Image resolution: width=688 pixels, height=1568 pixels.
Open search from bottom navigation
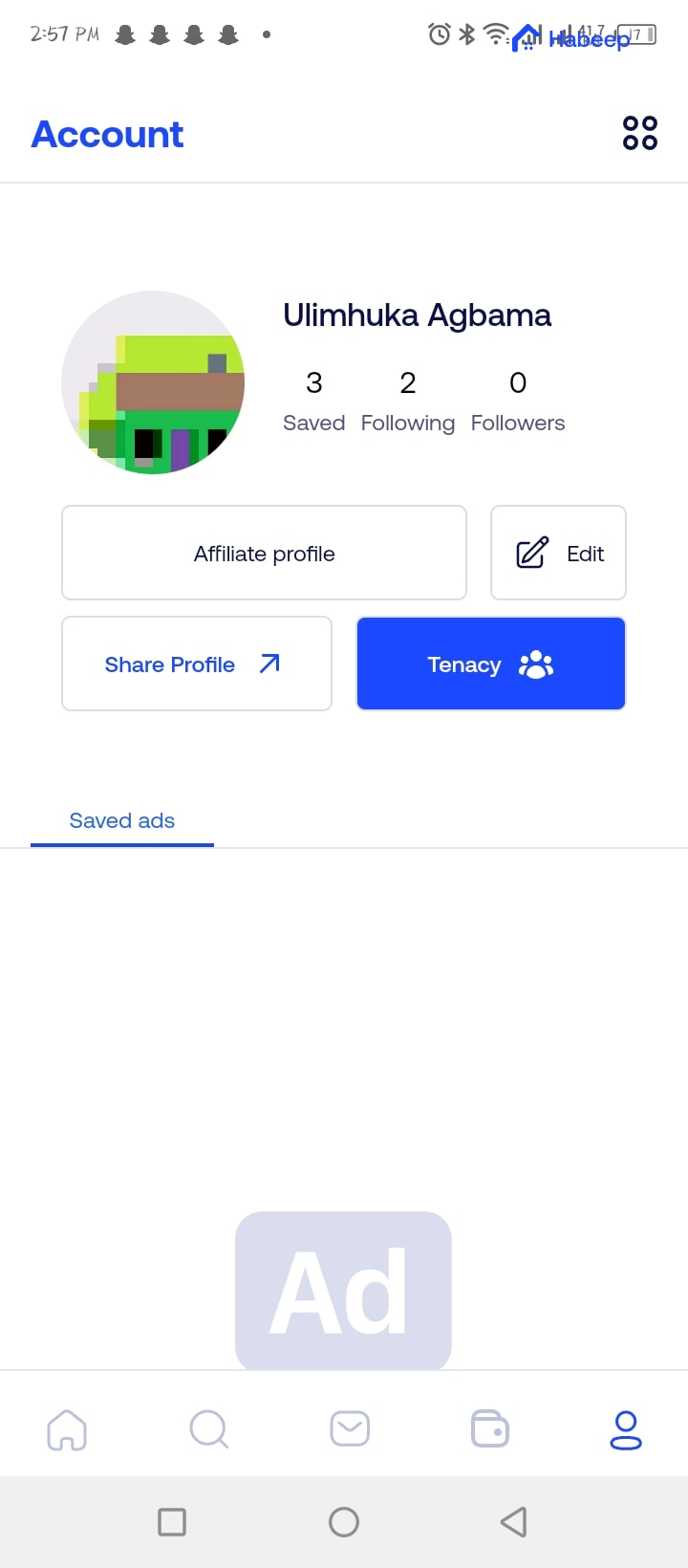point(208,1429)
